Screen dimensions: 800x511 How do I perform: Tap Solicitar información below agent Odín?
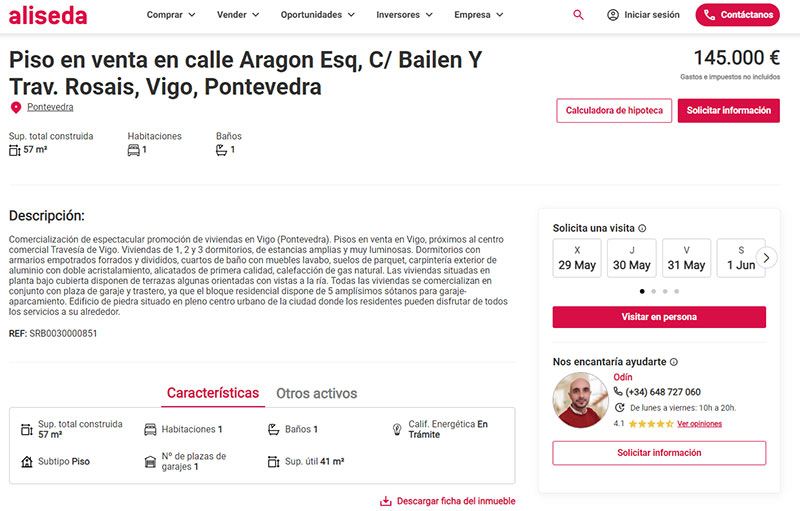(x=659, y=453)
